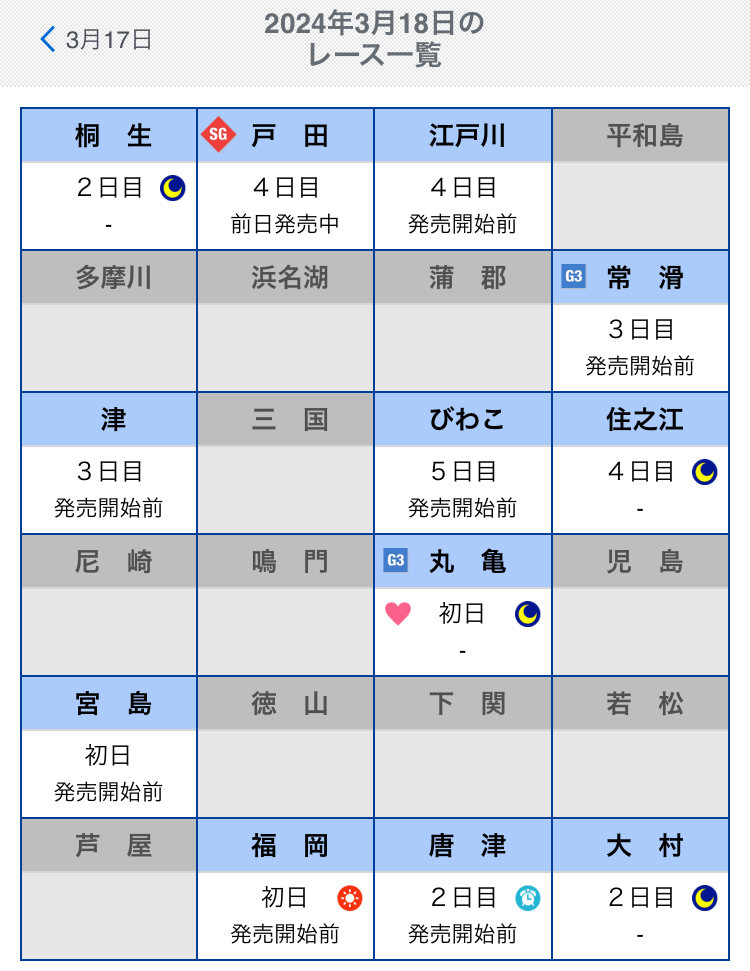Open the びわこ venue cell
Image resolution: width=750 pixels, height=971 pixels.
click(x=463, y=464)
